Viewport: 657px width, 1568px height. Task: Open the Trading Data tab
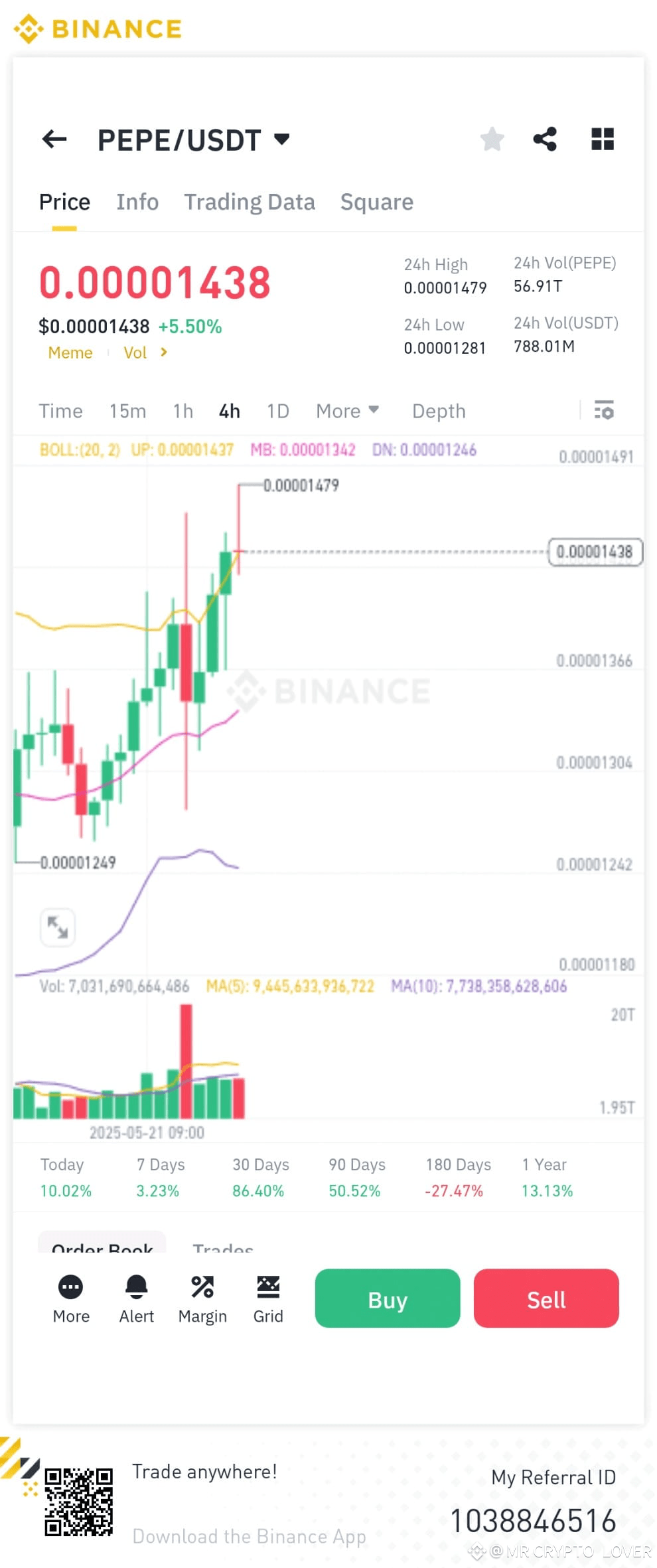(250, 202)
